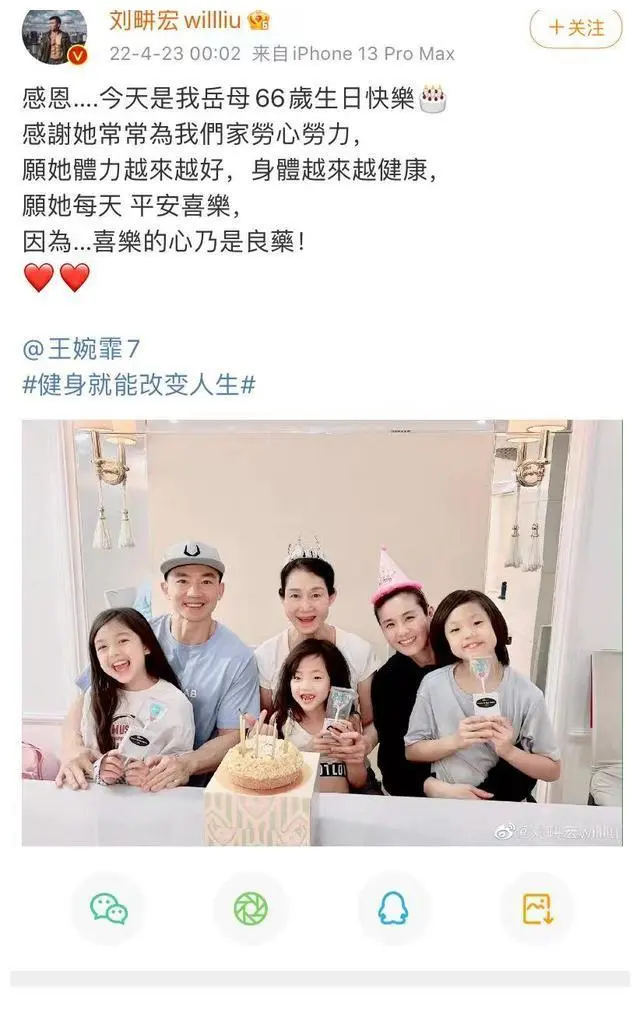This screenshot has width=640, height=1012.
Task: View the birthday family photo full size
Action: 322,632
